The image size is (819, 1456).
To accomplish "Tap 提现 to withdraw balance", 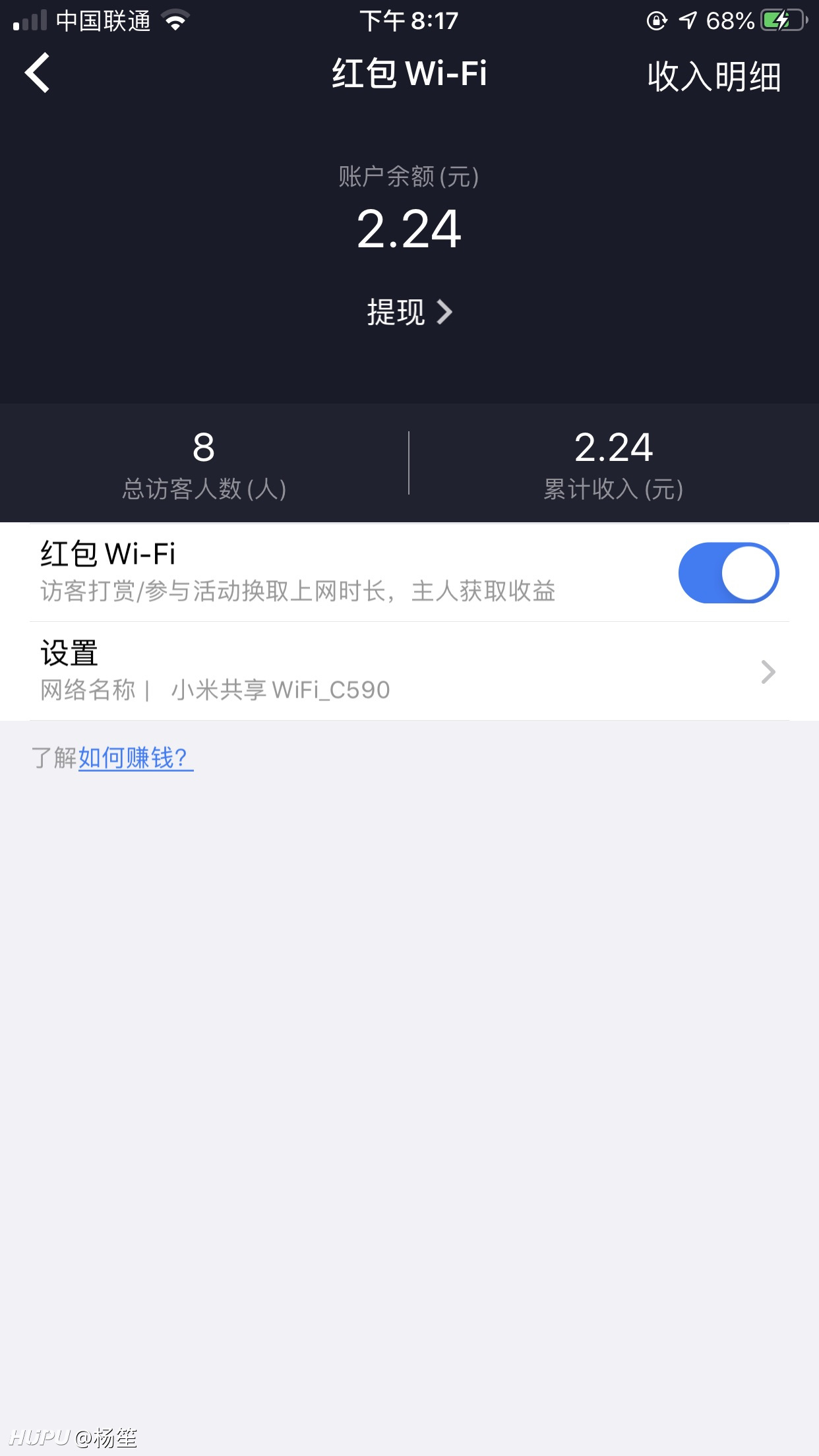I will pyautogui.click(x=409, y=312).
